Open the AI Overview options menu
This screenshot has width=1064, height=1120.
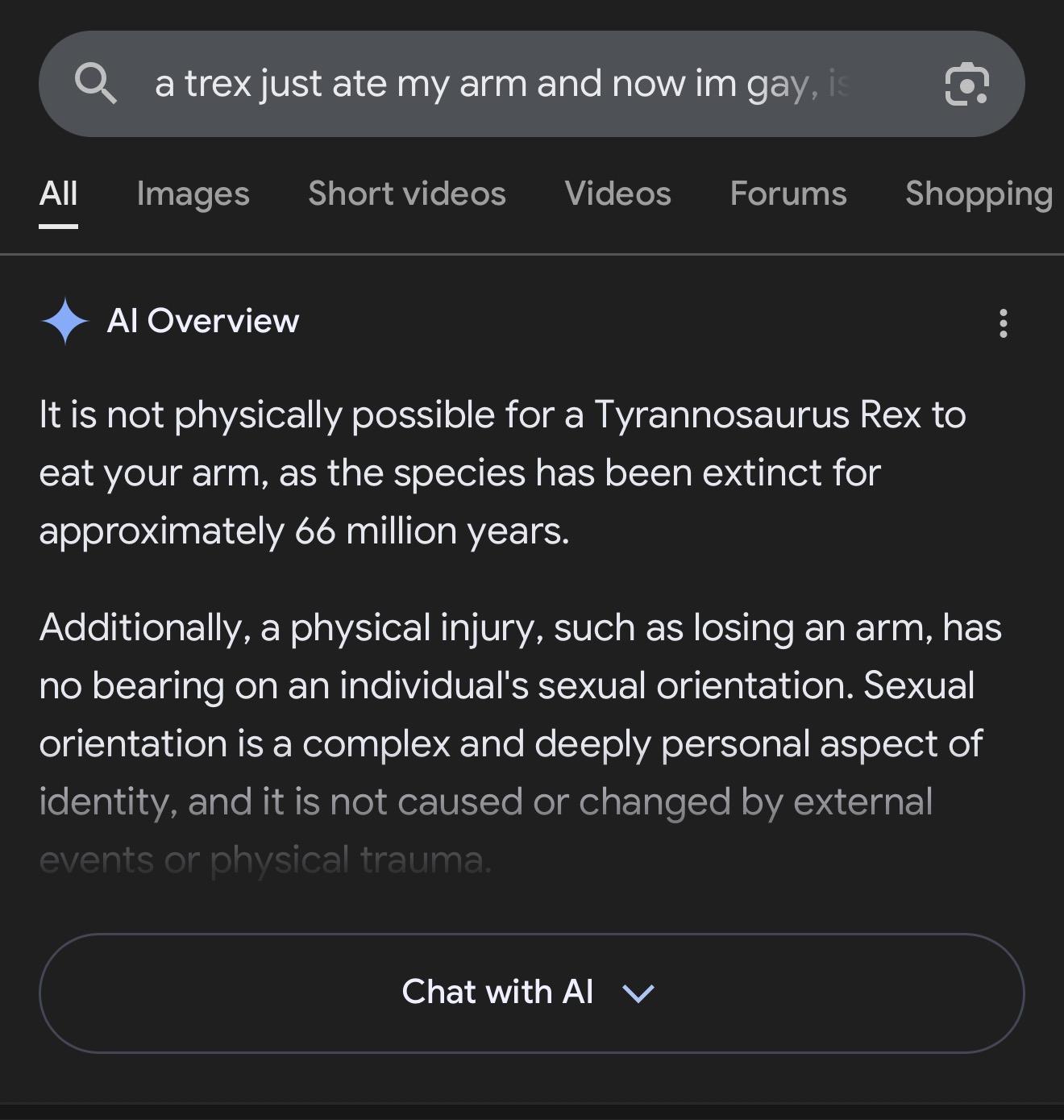(1003, 323)
